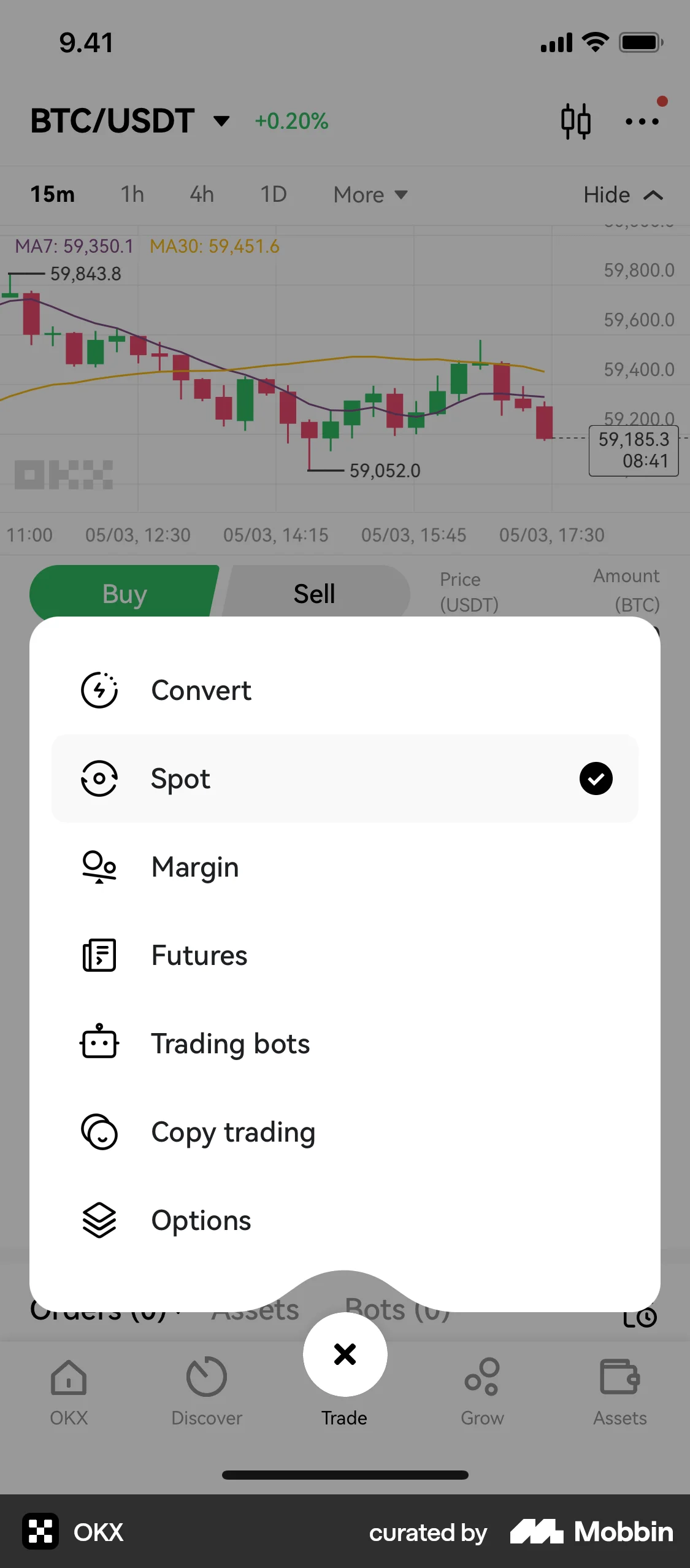Screen dimensions: 690x1568
Task: Open the overflow menu with three dots
Action: tap(642, 122)
